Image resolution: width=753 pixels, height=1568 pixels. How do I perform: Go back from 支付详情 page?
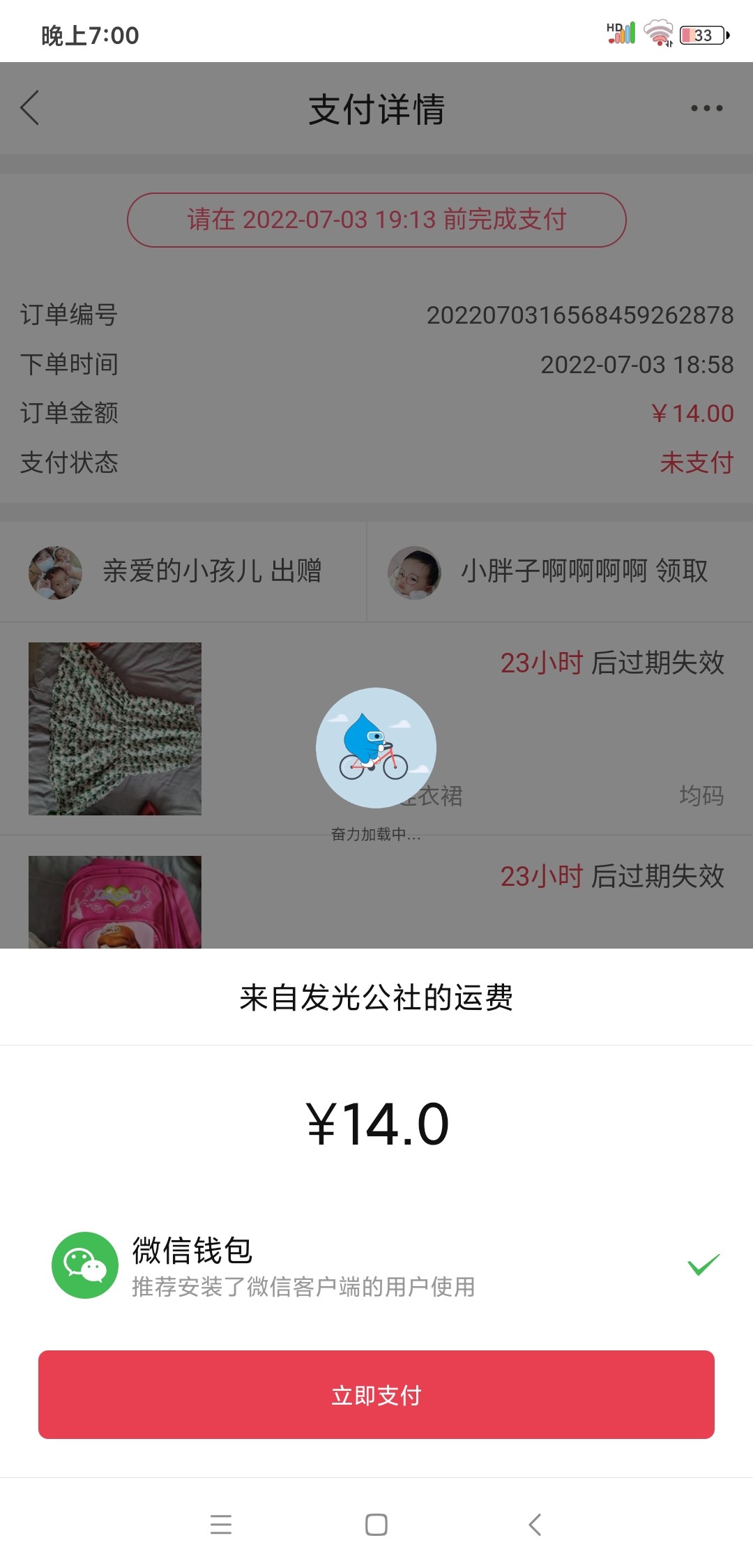30,108
